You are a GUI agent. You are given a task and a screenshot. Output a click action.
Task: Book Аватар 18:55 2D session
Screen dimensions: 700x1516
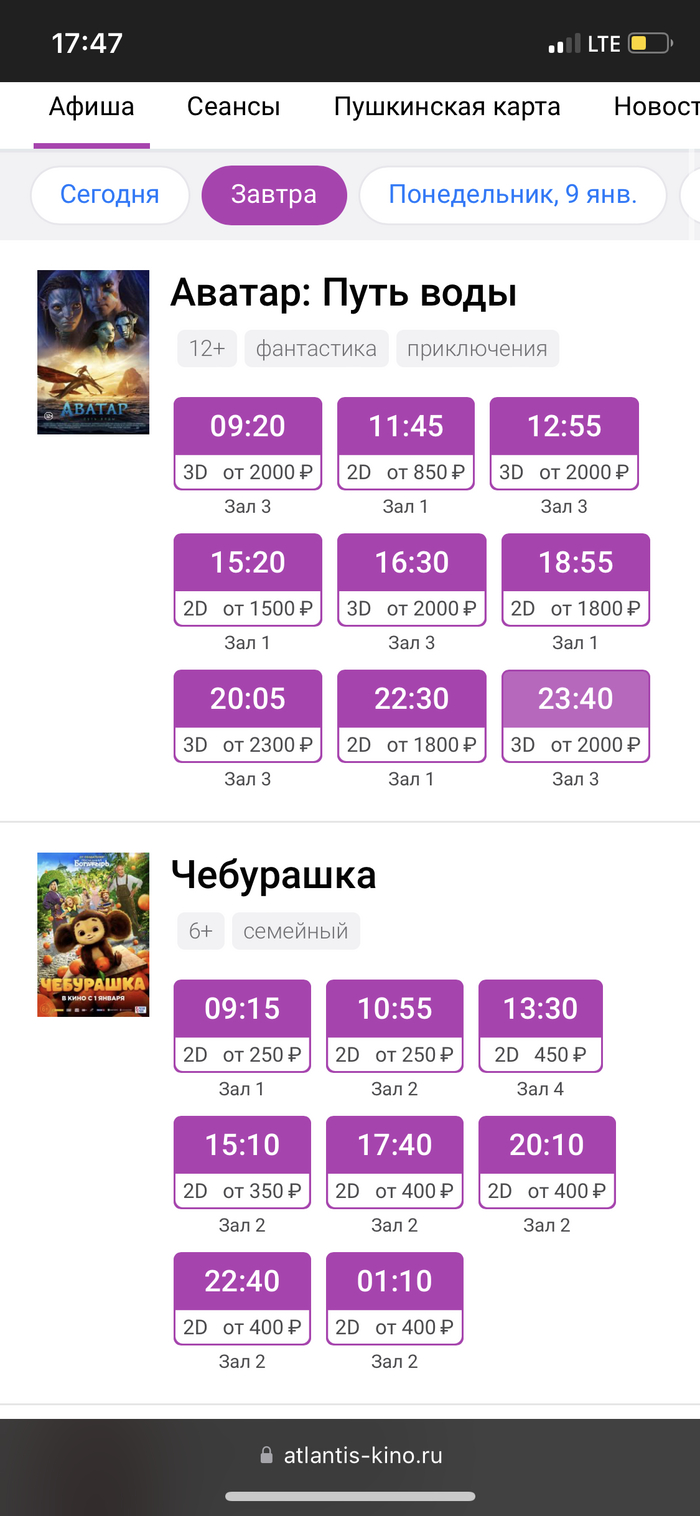coord(575,579)
